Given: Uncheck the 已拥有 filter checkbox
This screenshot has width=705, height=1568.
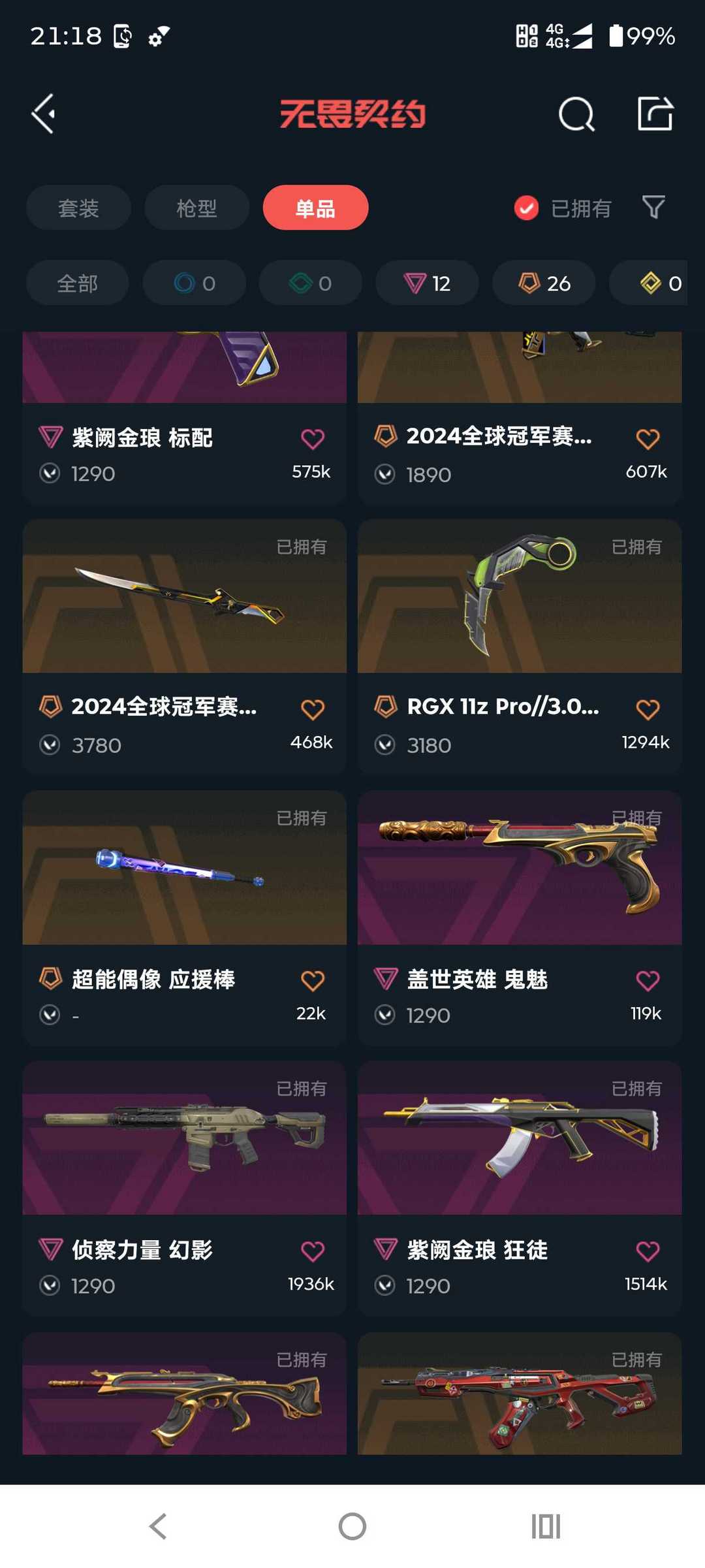Looking at the screenshot, I should 526,208.
